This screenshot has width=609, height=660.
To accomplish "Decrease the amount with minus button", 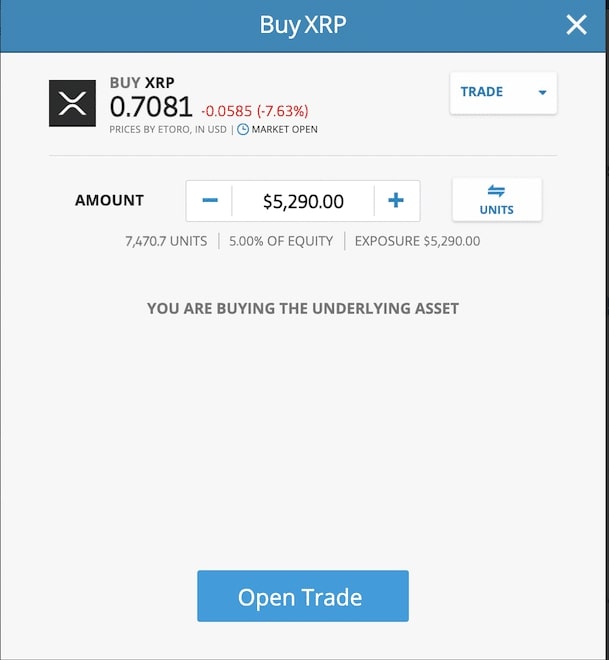I will tap(210, 201).
